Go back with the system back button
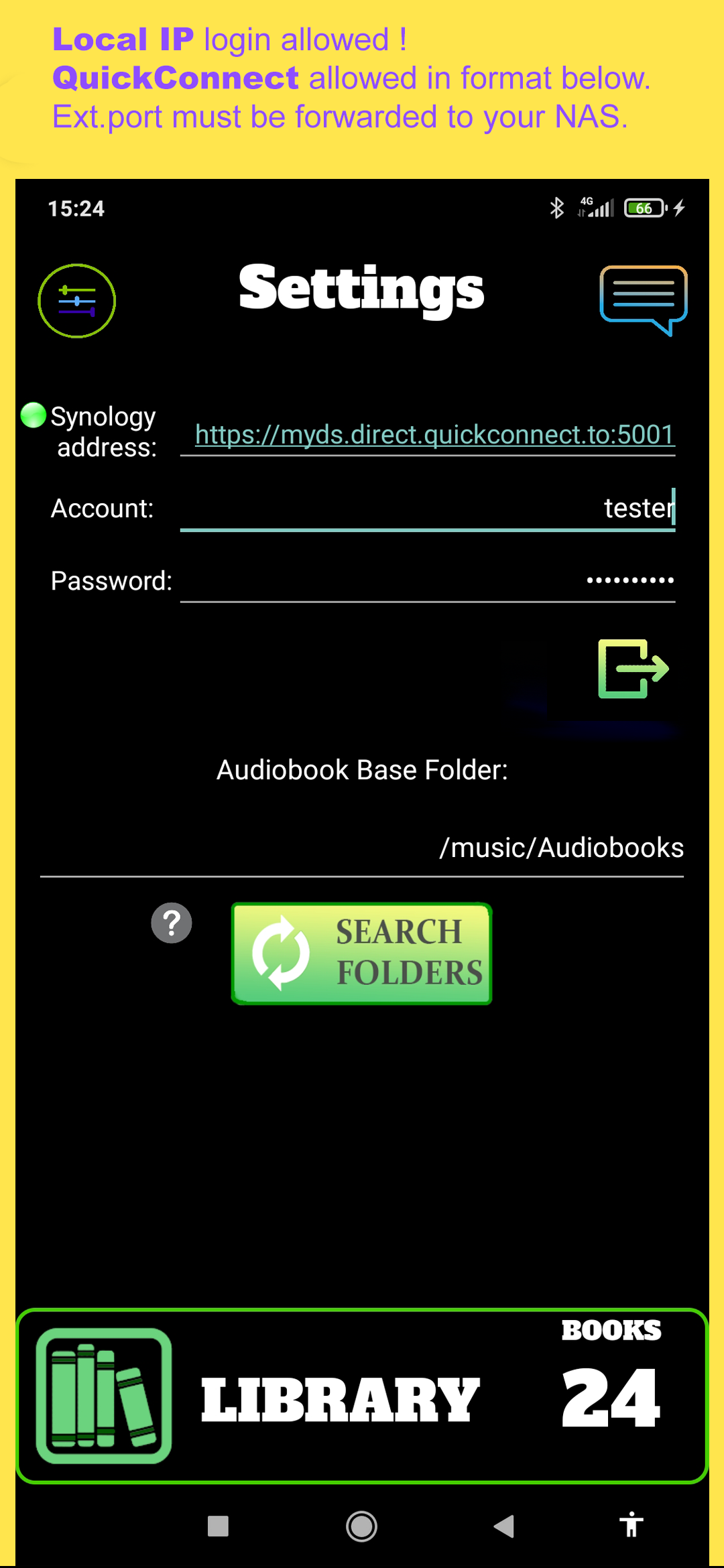Viewport: 724px width, 1568px height. tap(504, 1526)
